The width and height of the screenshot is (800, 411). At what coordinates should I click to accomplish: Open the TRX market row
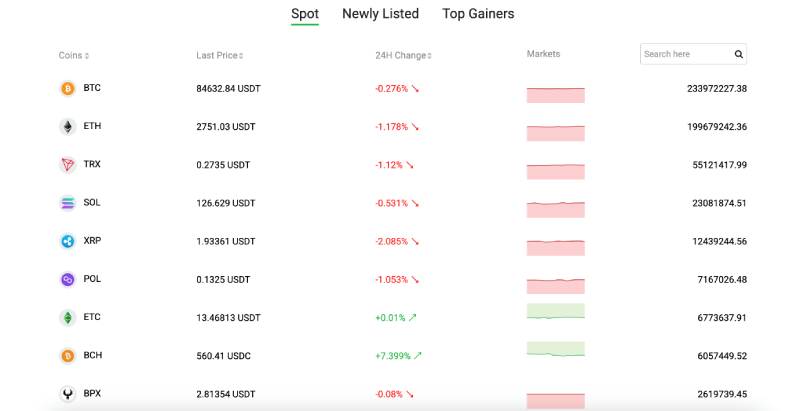[x=92, y=165]
